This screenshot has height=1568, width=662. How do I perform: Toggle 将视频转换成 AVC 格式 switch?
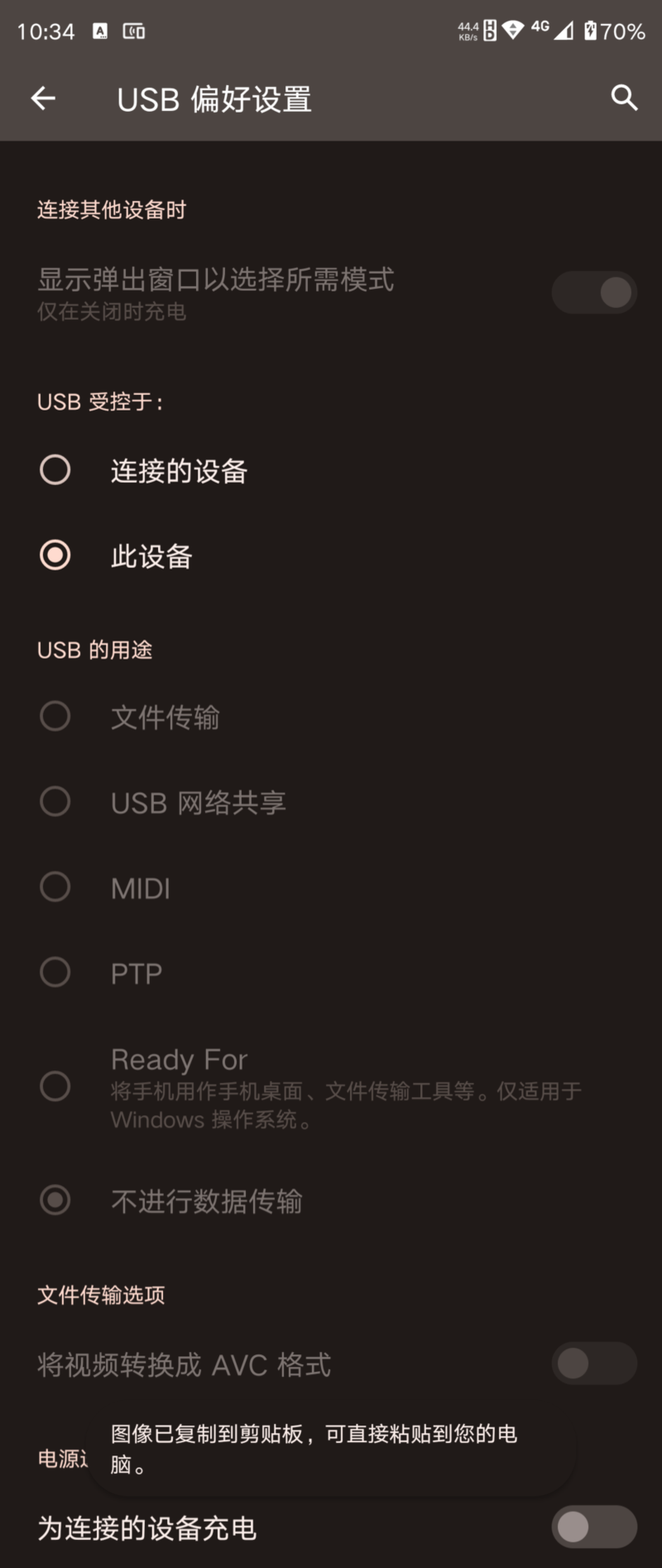[594, 1364]
